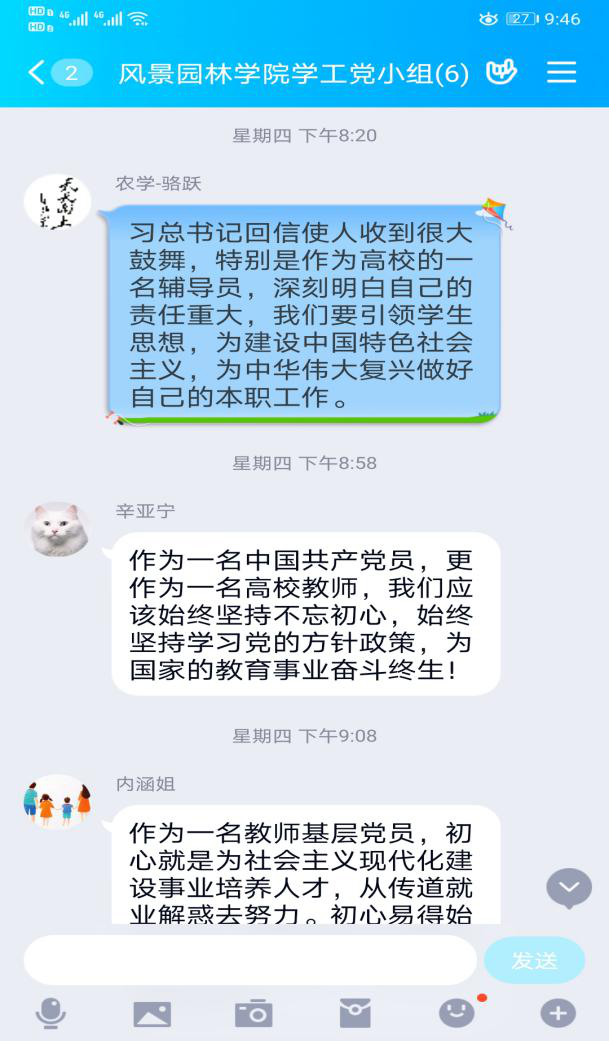Tap the 发送 send button

(x=534, y=960)
